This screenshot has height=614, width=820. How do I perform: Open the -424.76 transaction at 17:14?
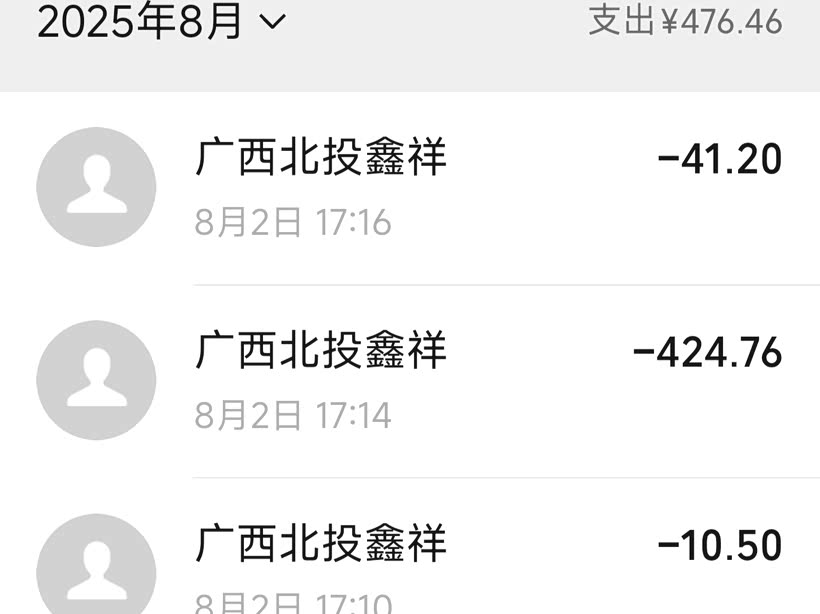click(x=410, y=381)
